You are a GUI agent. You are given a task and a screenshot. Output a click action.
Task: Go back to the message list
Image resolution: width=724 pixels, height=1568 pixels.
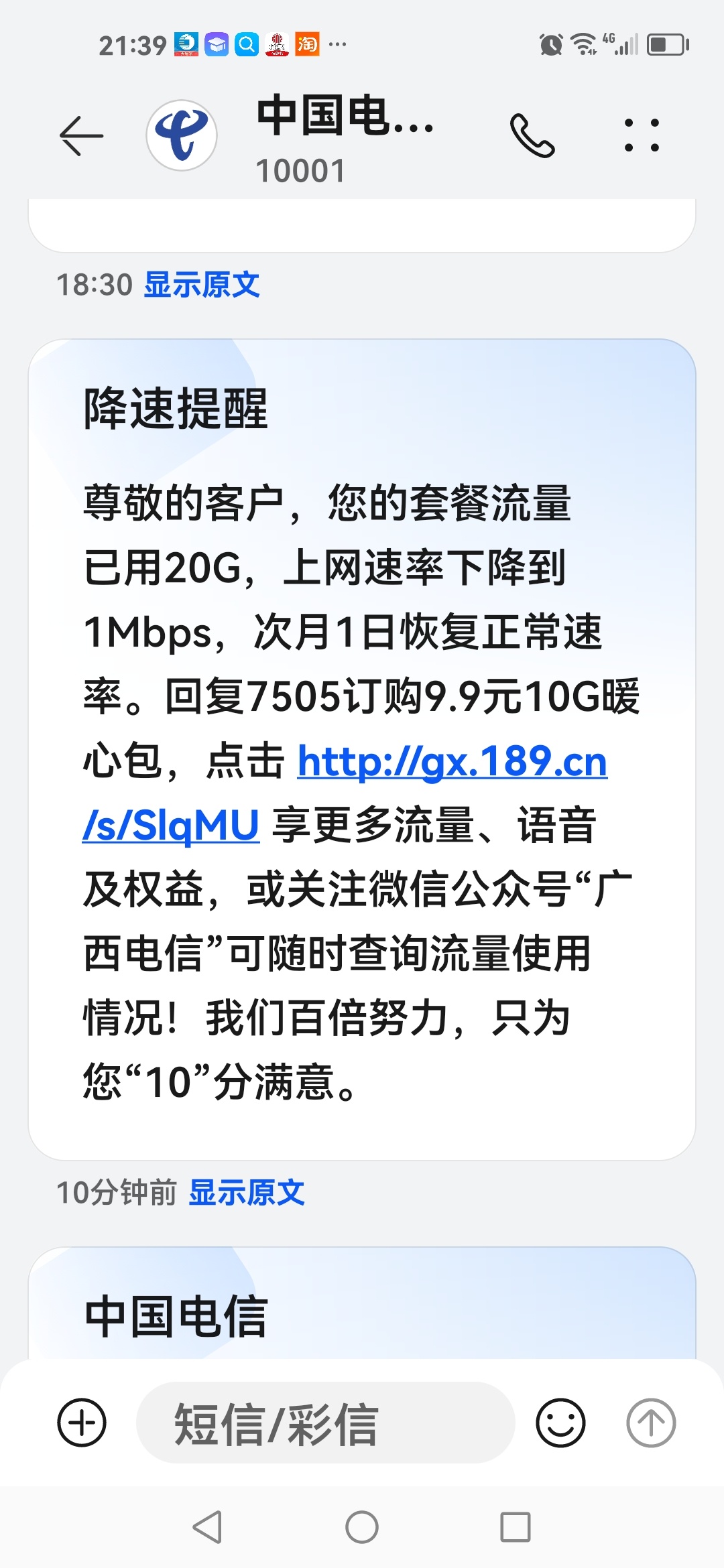coord(81,135)
